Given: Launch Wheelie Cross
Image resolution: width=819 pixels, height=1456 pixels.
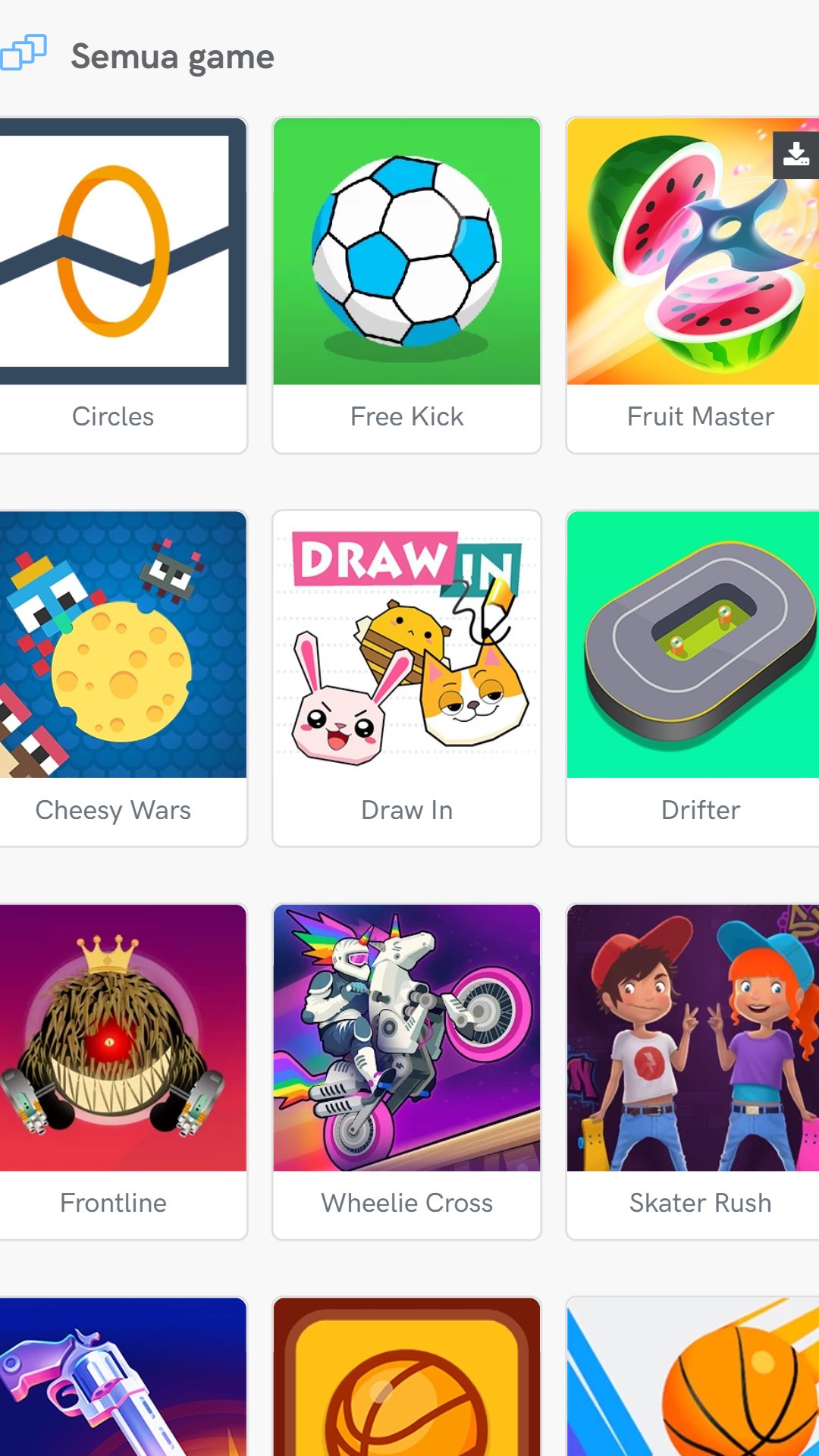Looking at the screenshot, I should click(406, 1072).
